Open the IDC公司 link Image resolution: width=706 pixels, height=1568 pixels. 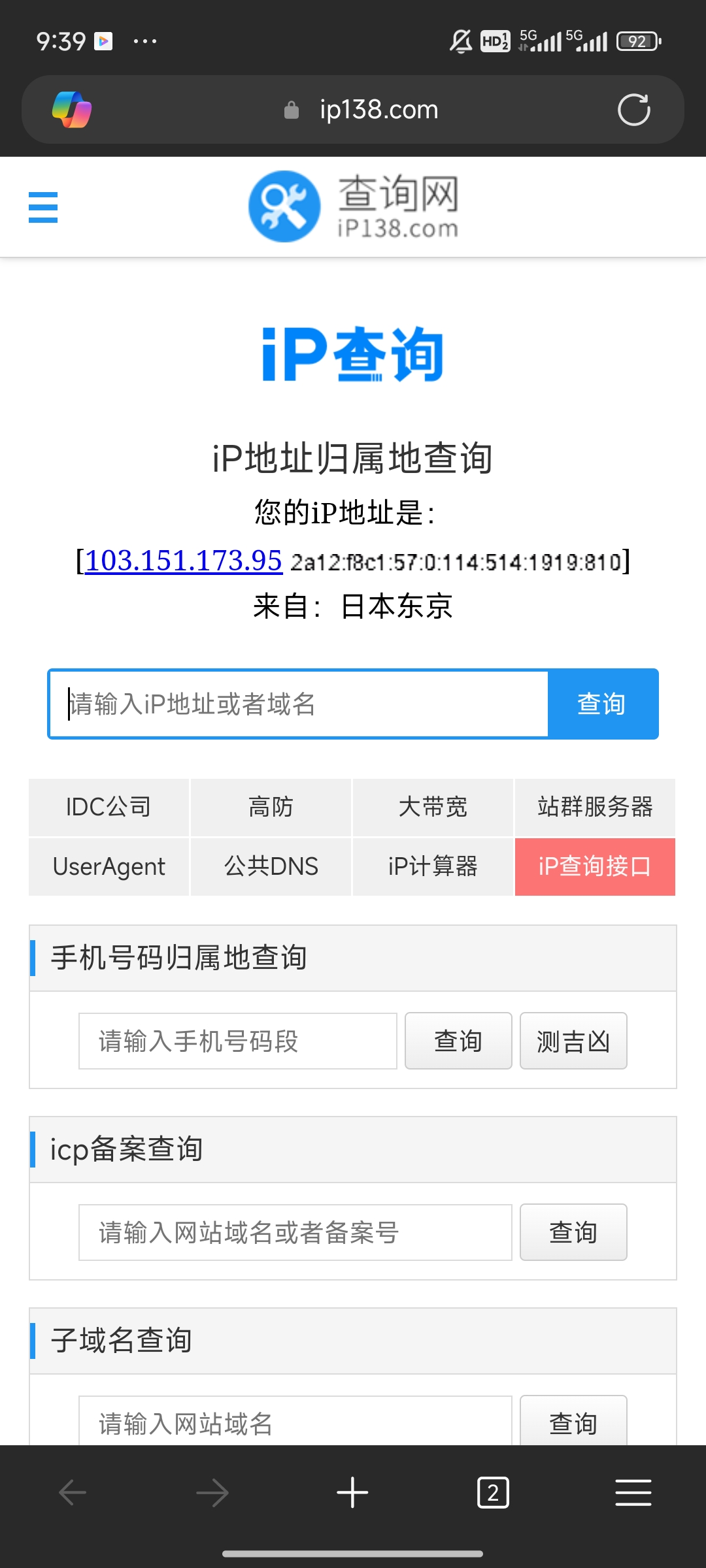[109, 807]
